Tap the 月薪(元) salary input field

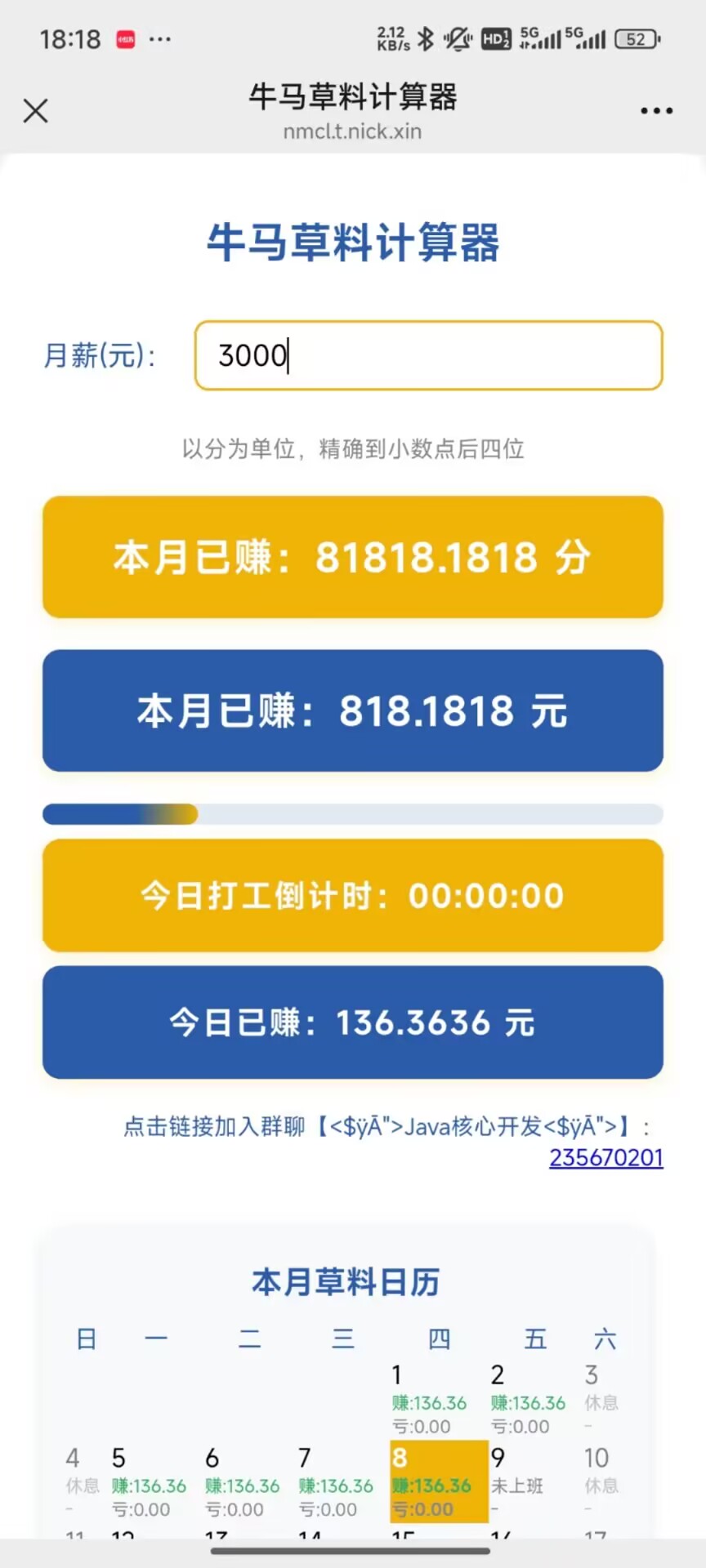pyautogui.click(x=428, y=356)
